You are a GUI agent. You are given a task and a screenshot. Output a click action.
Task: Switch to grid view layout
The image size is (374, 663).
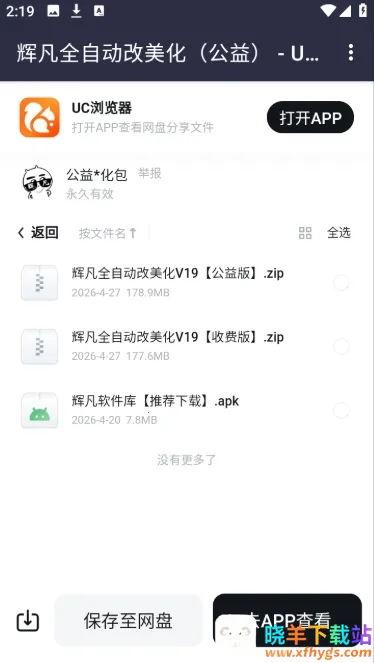pos(305,233)
